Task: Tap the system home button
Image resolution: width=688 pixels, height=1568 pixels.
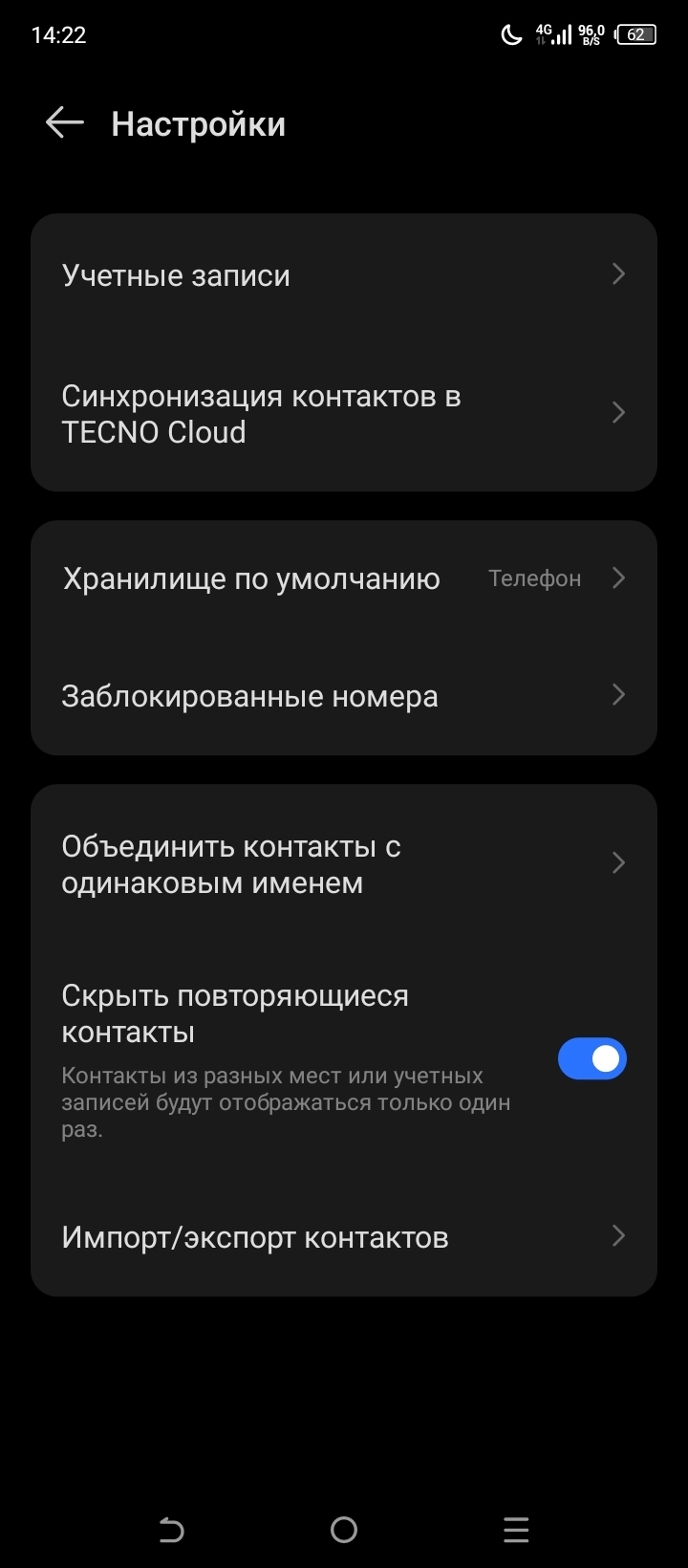Action: tap(344, 1530)
